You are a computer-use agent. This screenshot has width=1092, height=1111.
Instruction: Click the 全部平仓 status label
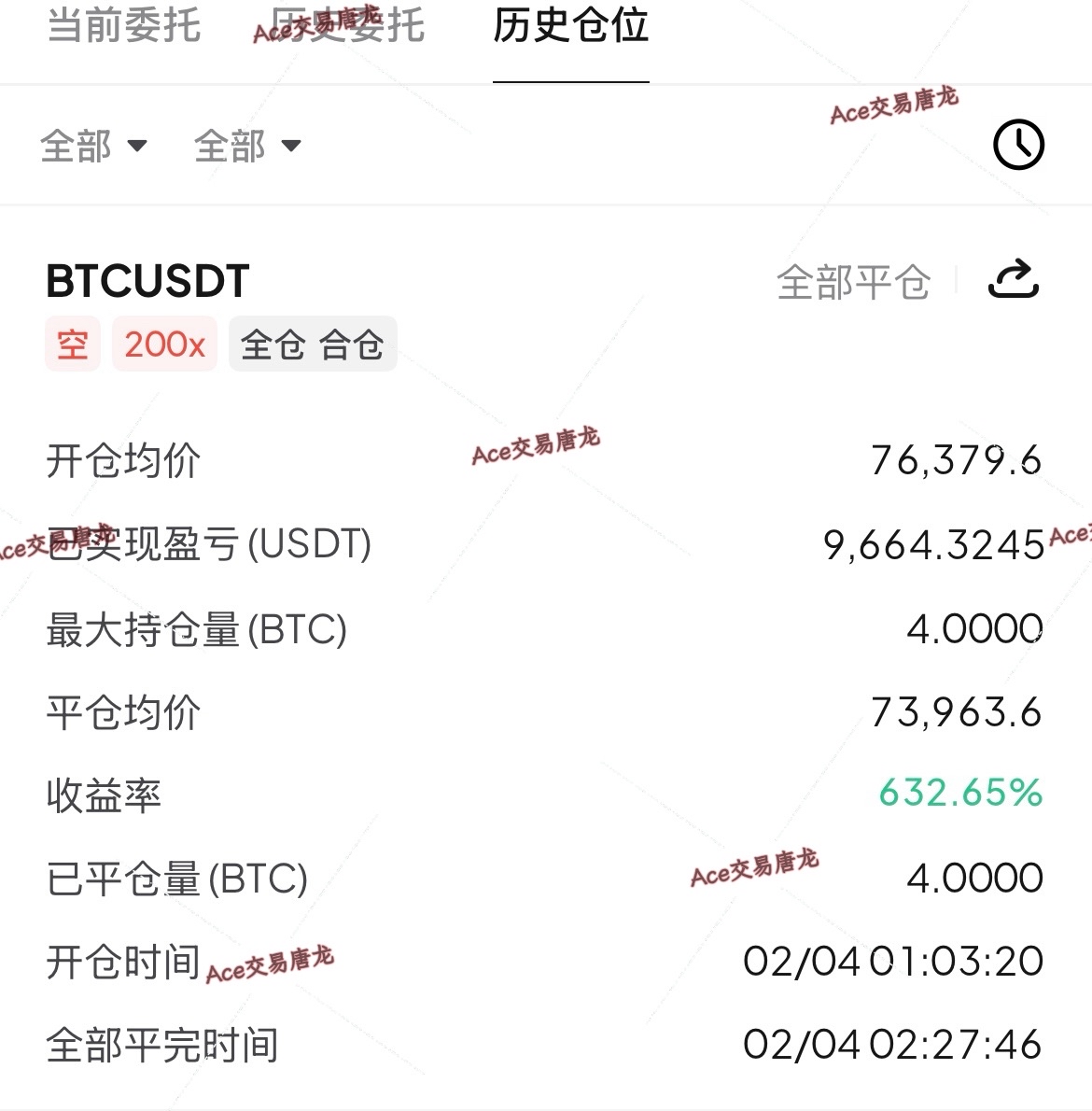coord(854,281)
